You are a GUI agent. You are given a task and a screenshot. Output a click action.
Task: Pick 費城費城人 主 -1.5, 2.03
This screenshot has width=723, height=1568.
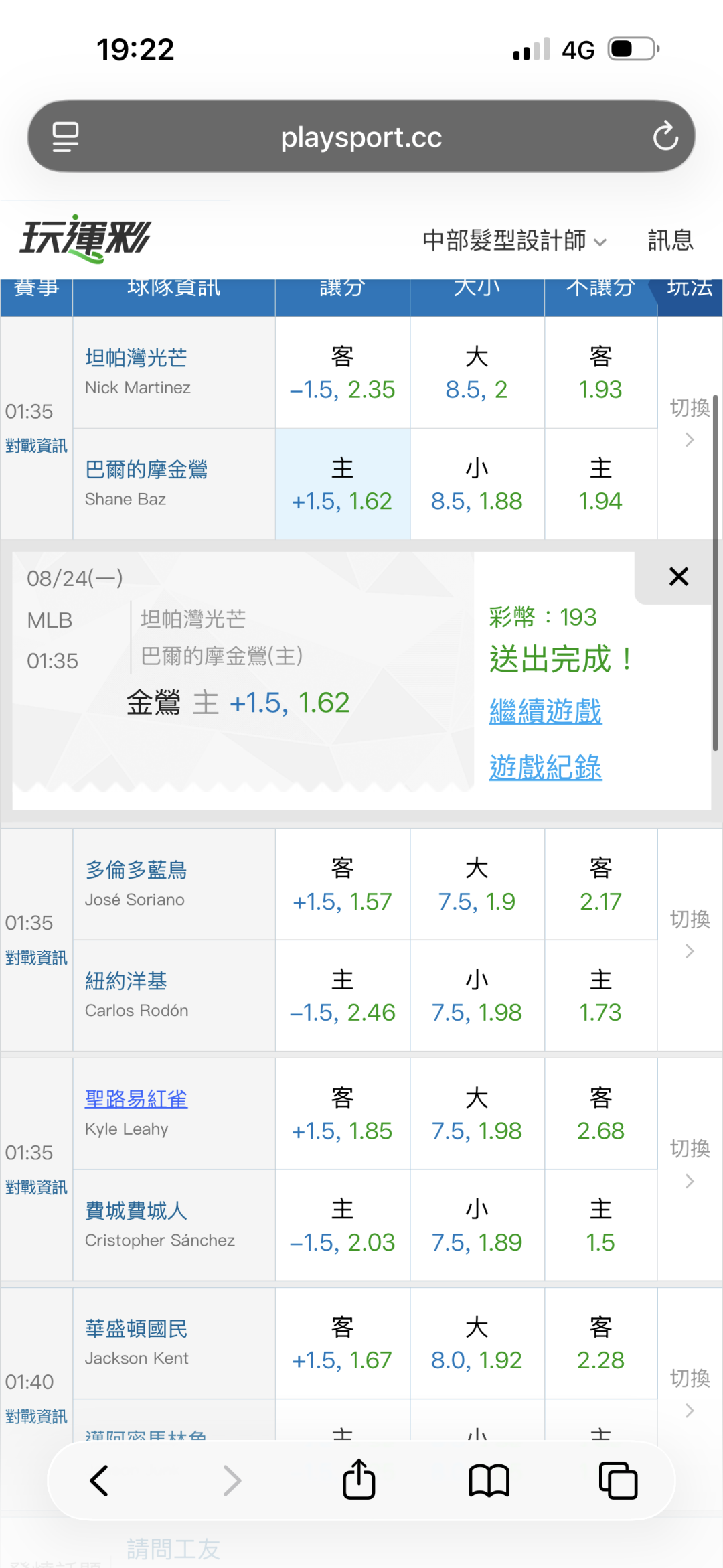[x=342, y=1226]
